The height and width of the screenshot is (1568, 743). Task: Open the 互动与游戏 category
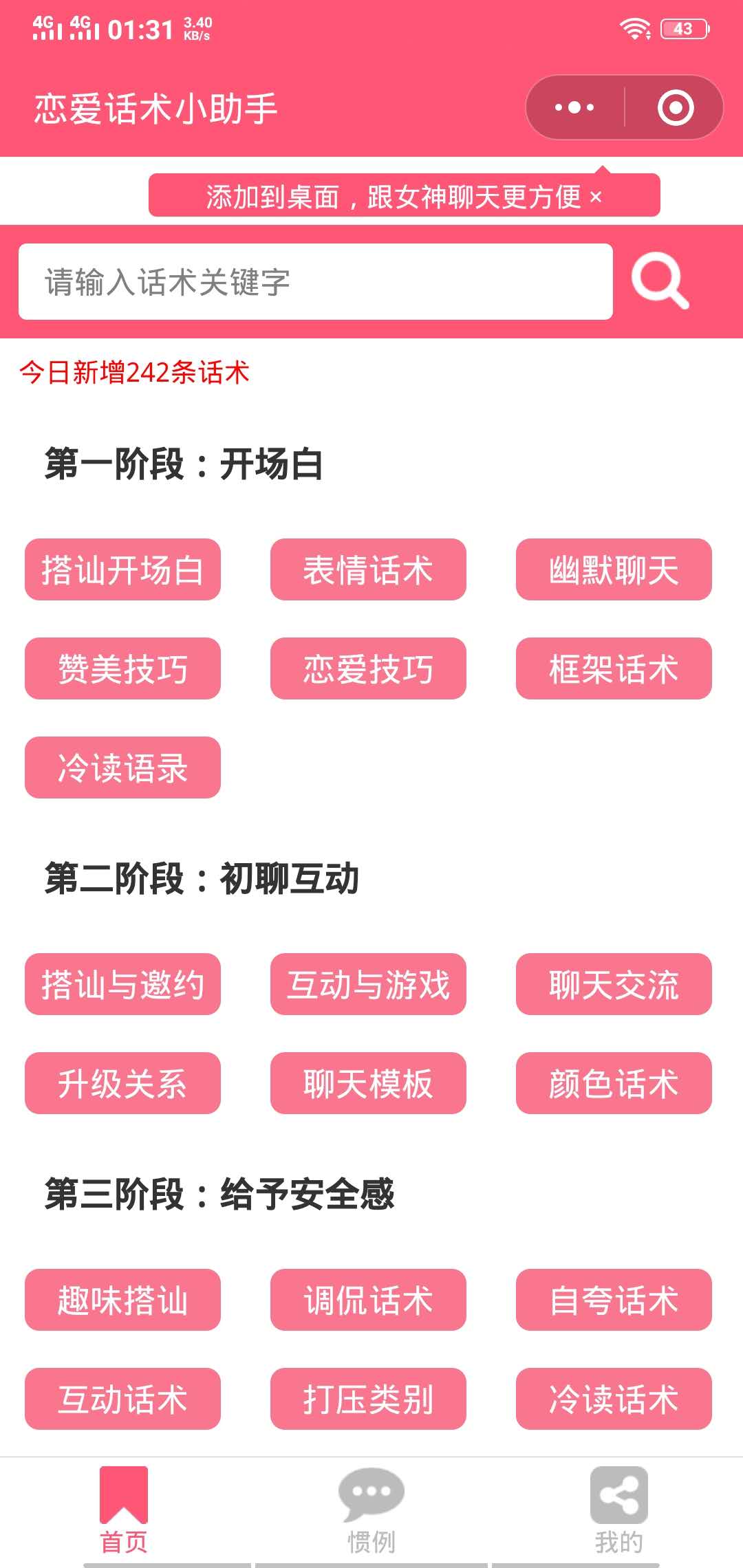point(368,984)
